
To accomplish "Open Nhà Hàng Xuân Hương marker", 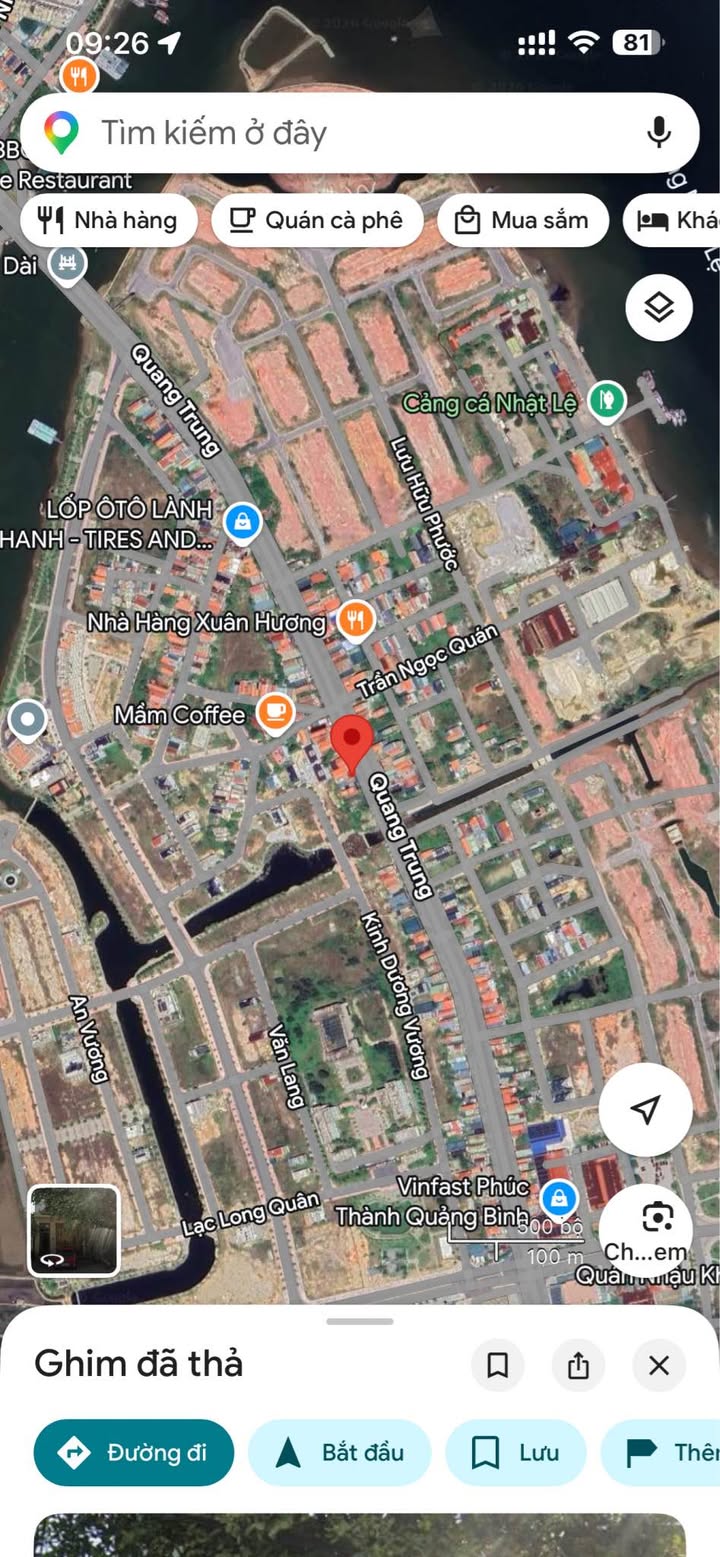I will click(355, 621).
